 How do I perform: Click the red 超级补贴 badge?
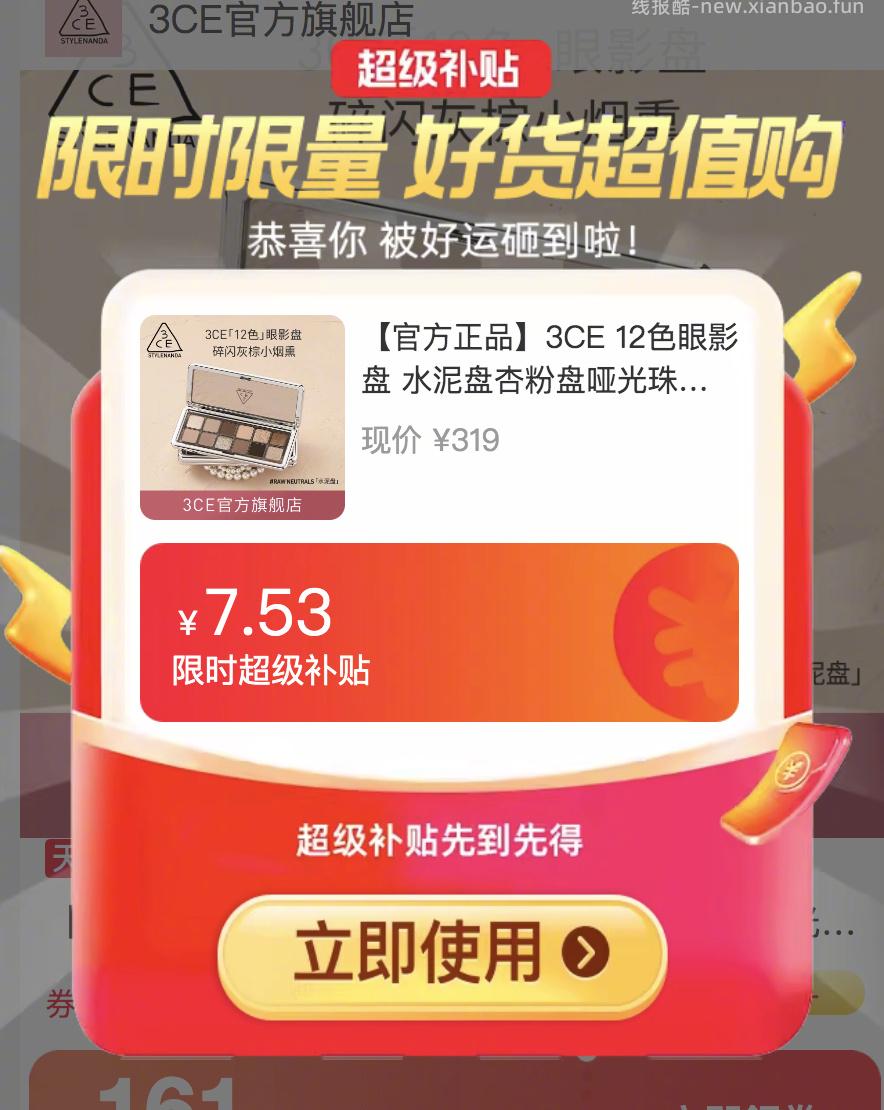tap(442, 70)
